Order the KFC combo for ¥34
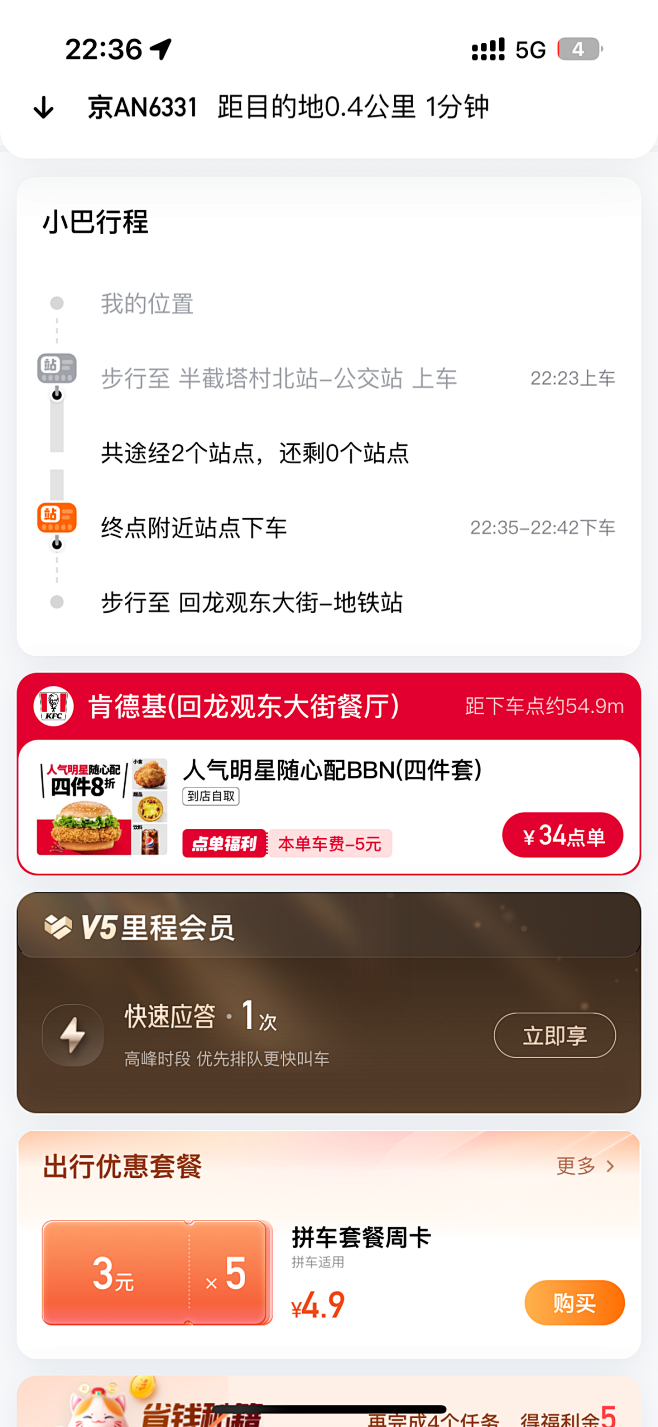The height and width of the screenshot is (1427, 658). pos(562,835)
